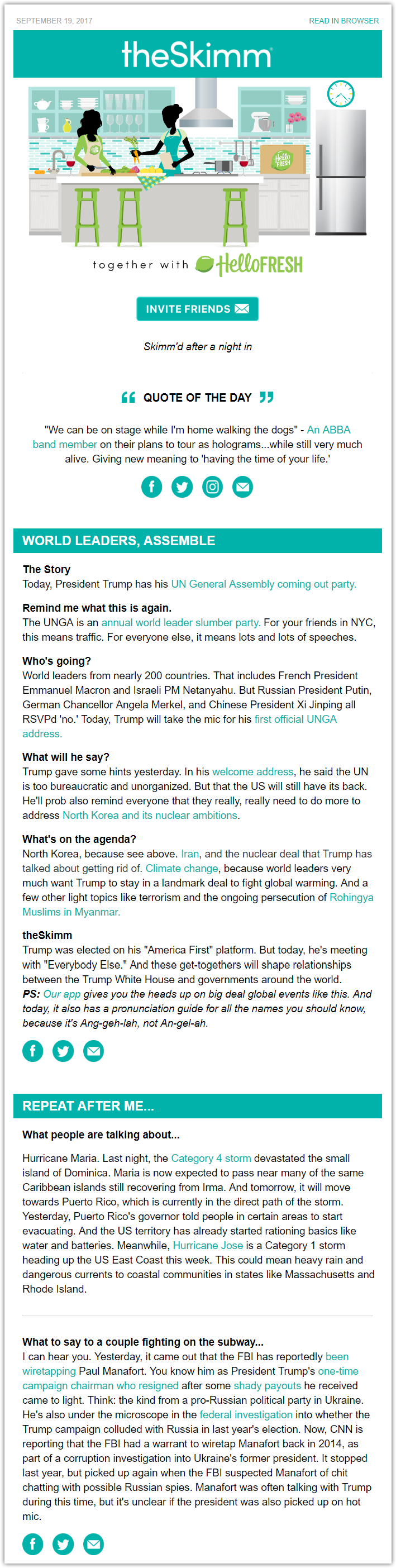The height and width of the screenshot is (1568, 396).
Task: Open the 'Hurricane Jose' link
Action: (x=208, y=1245)
